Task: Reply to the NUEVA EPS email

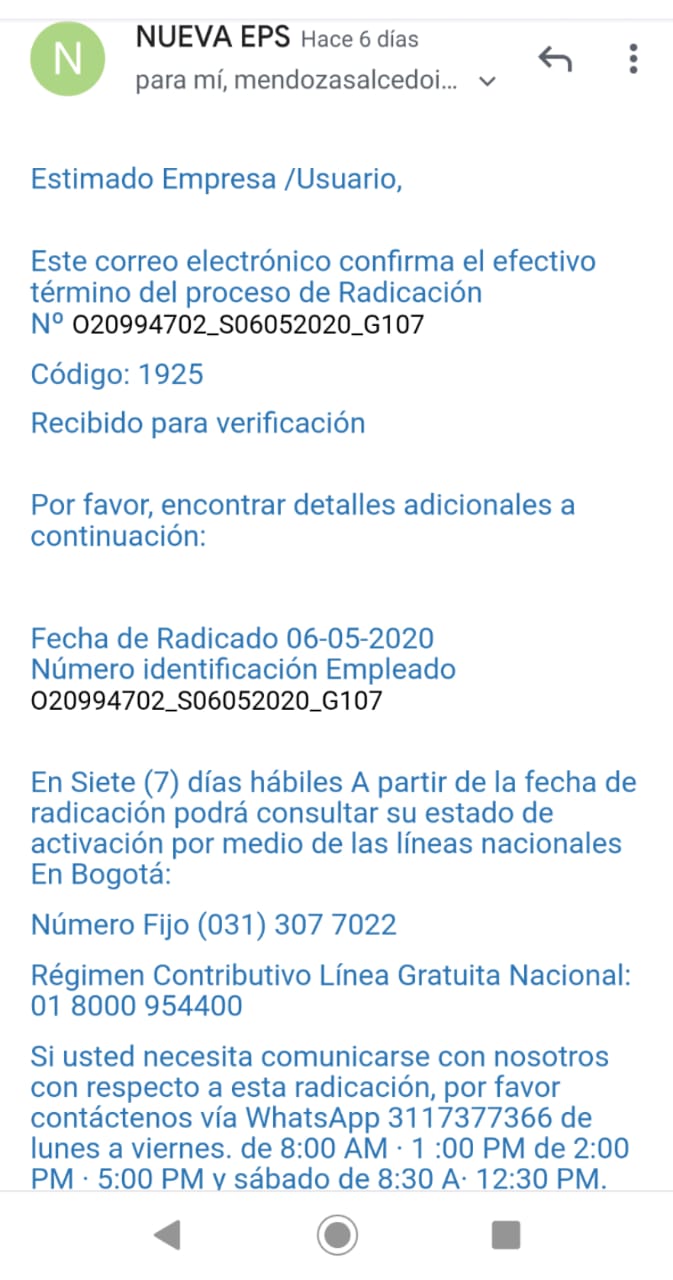Action: [554, 60]
